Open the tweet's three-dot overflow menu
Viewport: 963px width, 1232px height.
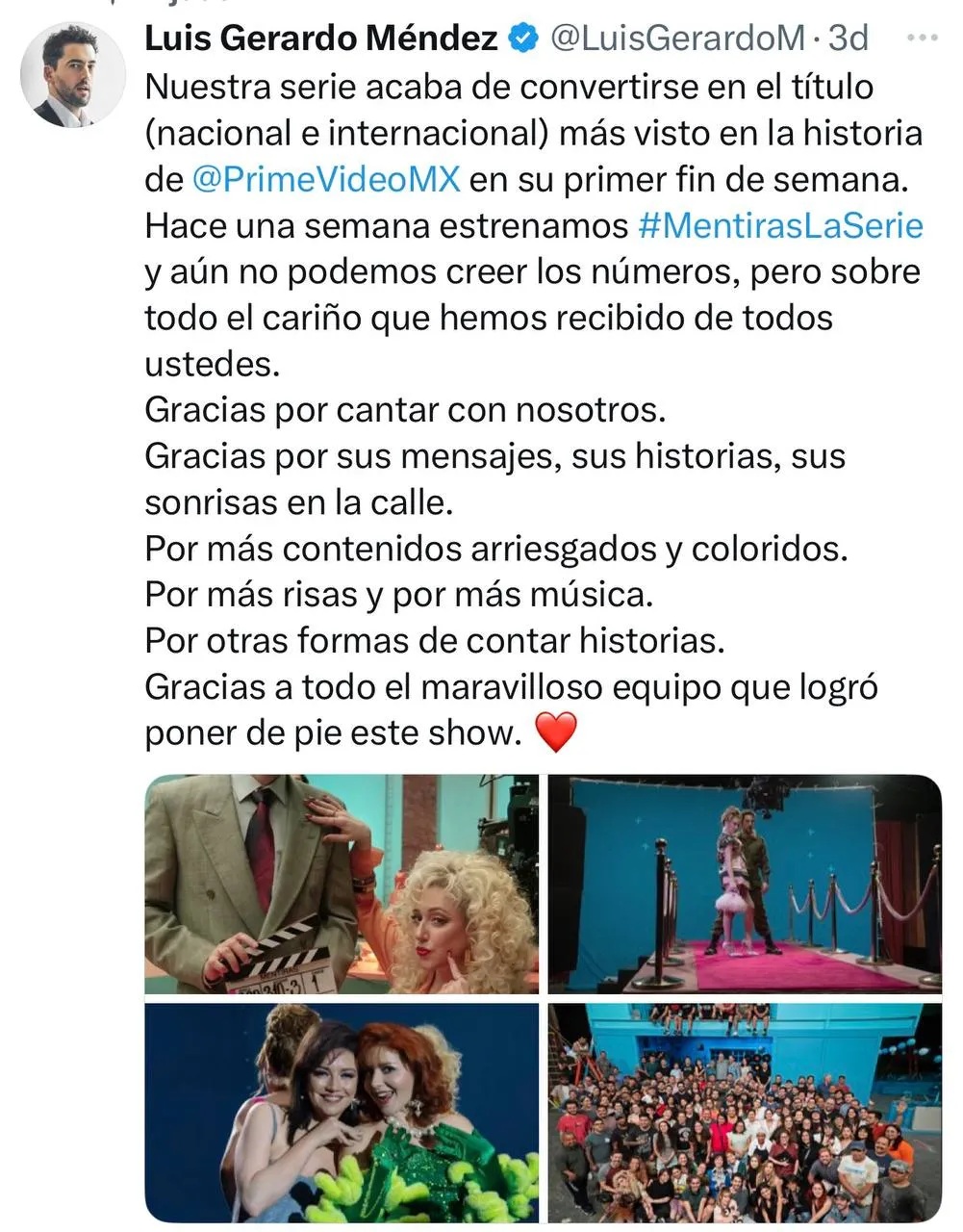click(922, 38)
